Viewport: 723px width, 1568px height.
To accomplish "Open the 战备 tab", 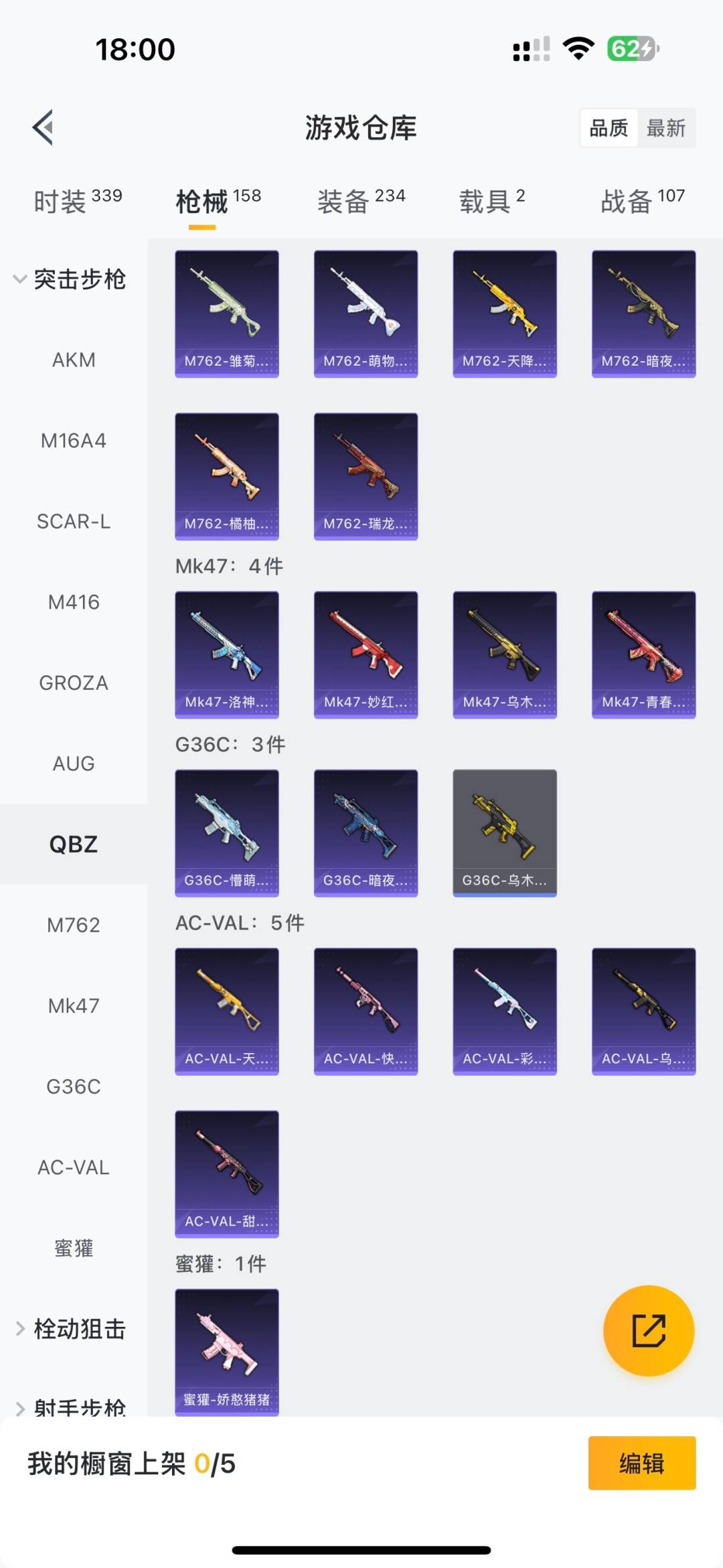I will pos(643,200).
